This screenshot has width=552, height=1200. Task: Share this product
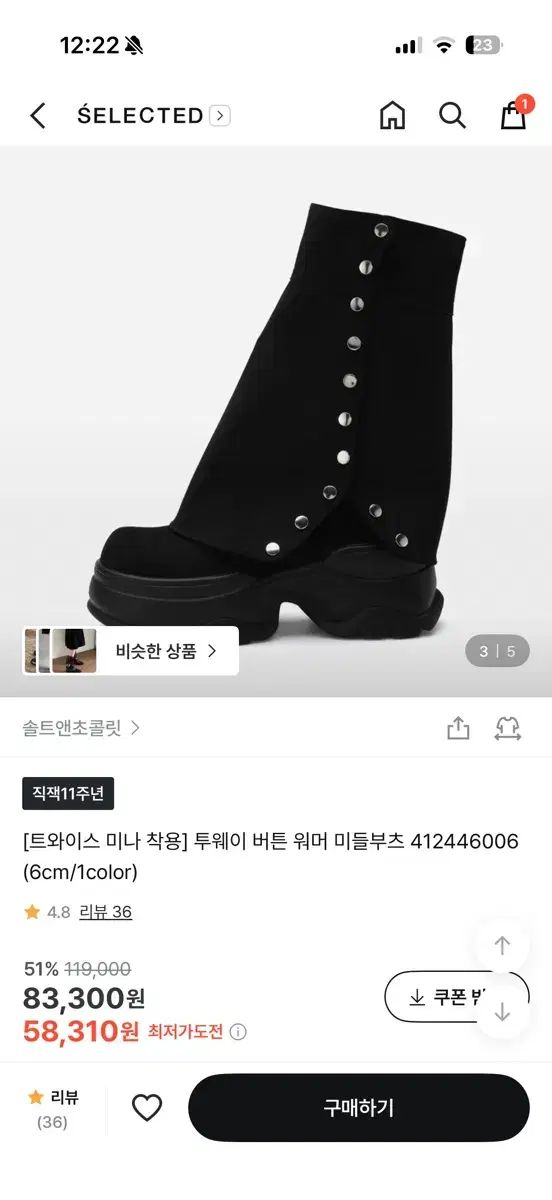(x=458, y=728)
